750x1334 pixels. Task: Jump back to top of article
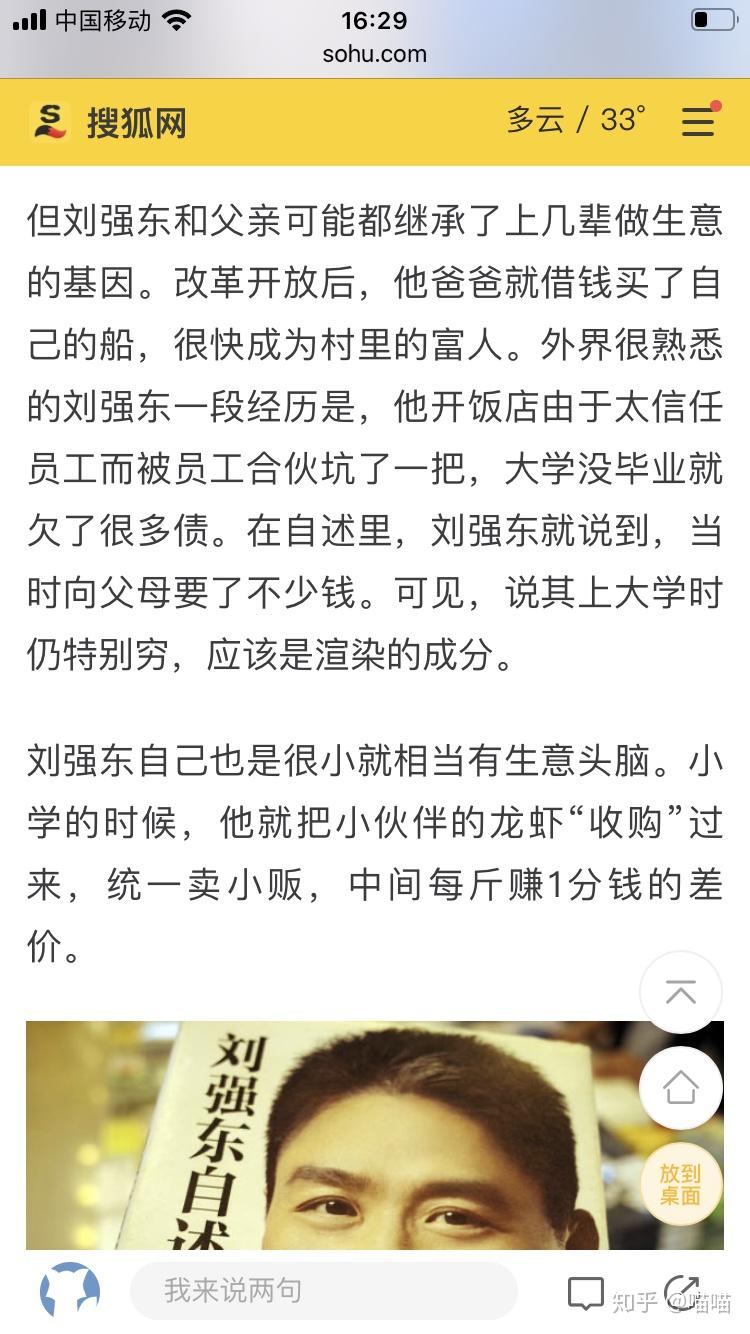click(681, 993)
